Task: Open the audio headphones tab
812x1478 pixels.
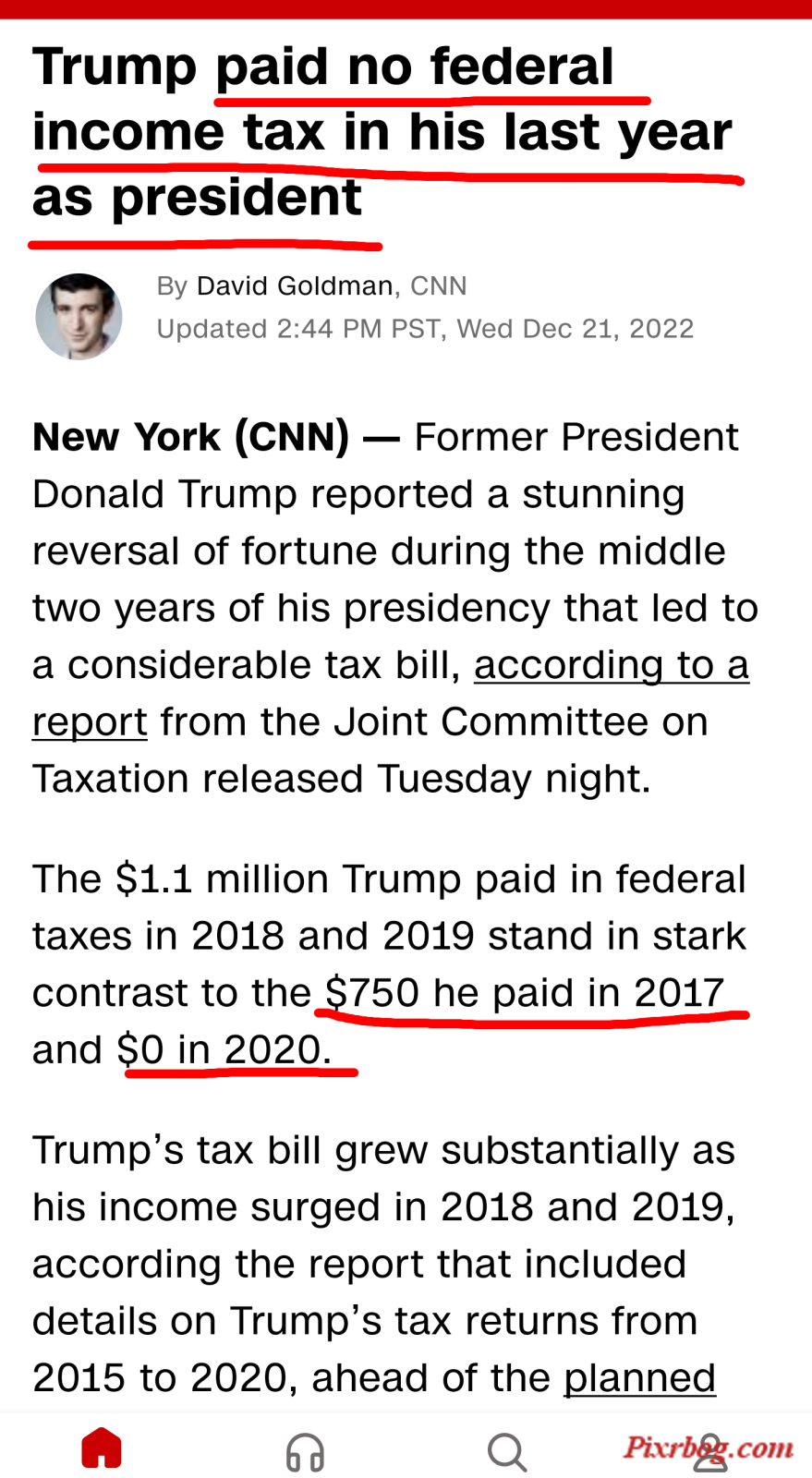Action: pyautogui.click(x=305, y=1451)
